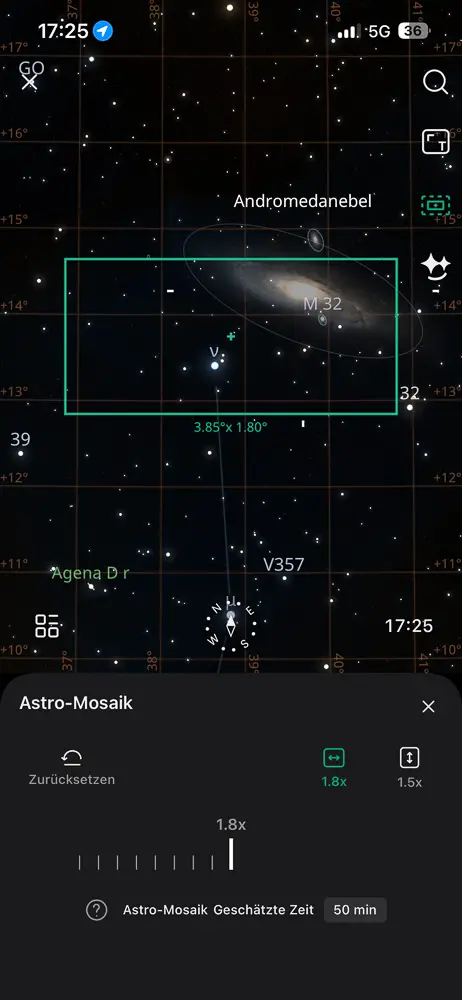Select the horizontal 1.8x scaling option
Image resolution: width=462 pixels, height=1000 pixels.
pyautogui.click(x=334, y=767)
